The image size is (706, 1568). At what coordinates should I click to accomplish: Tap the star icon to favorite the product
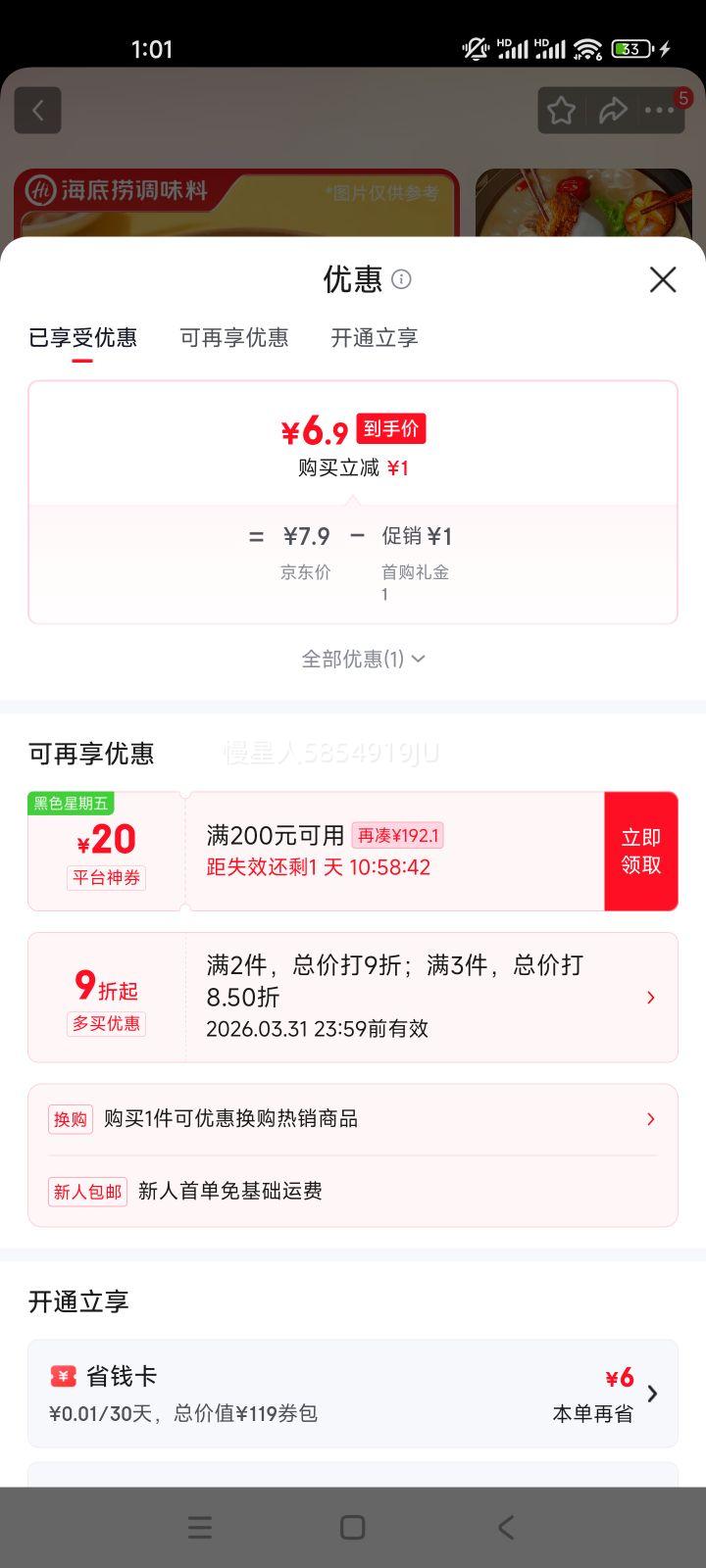560,111
